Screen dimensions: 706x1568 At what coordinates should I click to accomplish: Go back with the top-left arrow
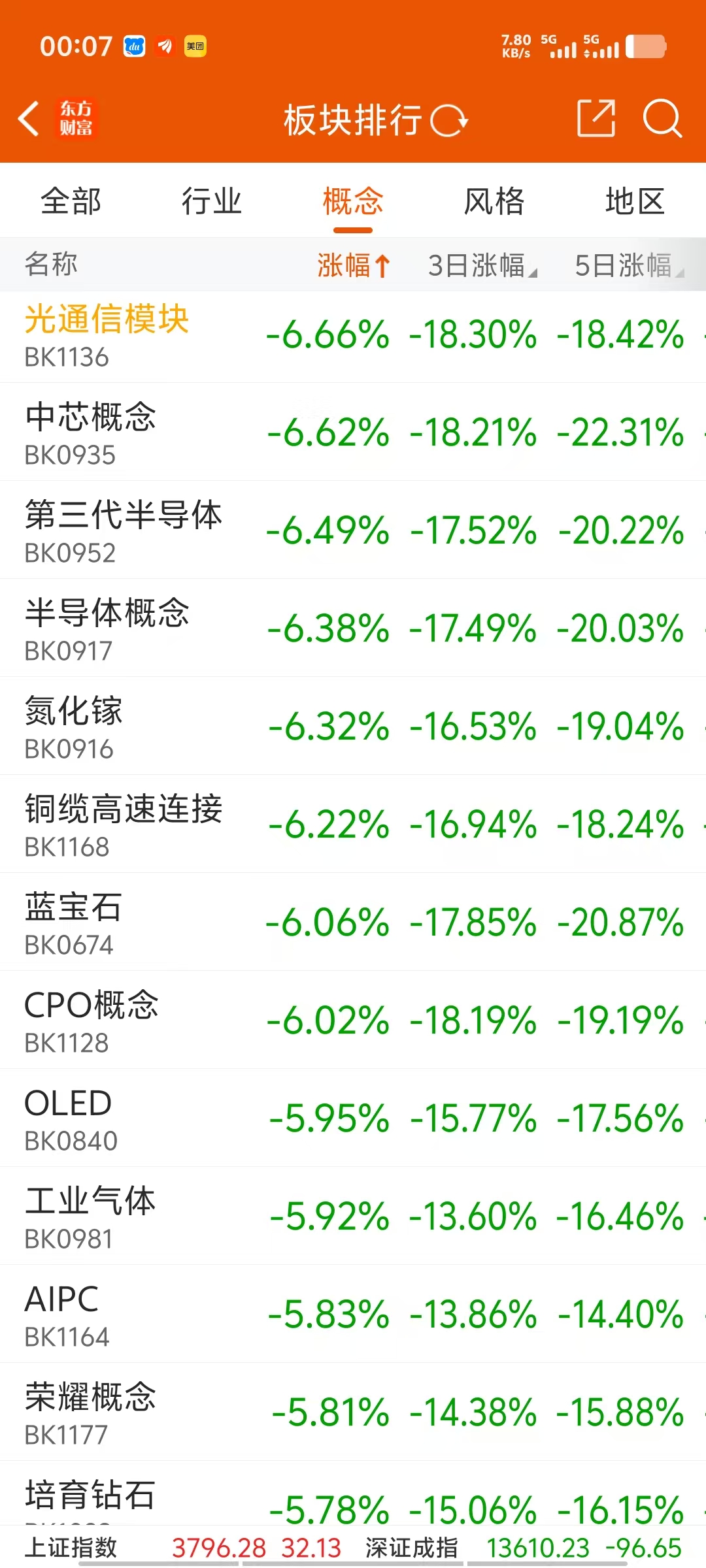29,119
